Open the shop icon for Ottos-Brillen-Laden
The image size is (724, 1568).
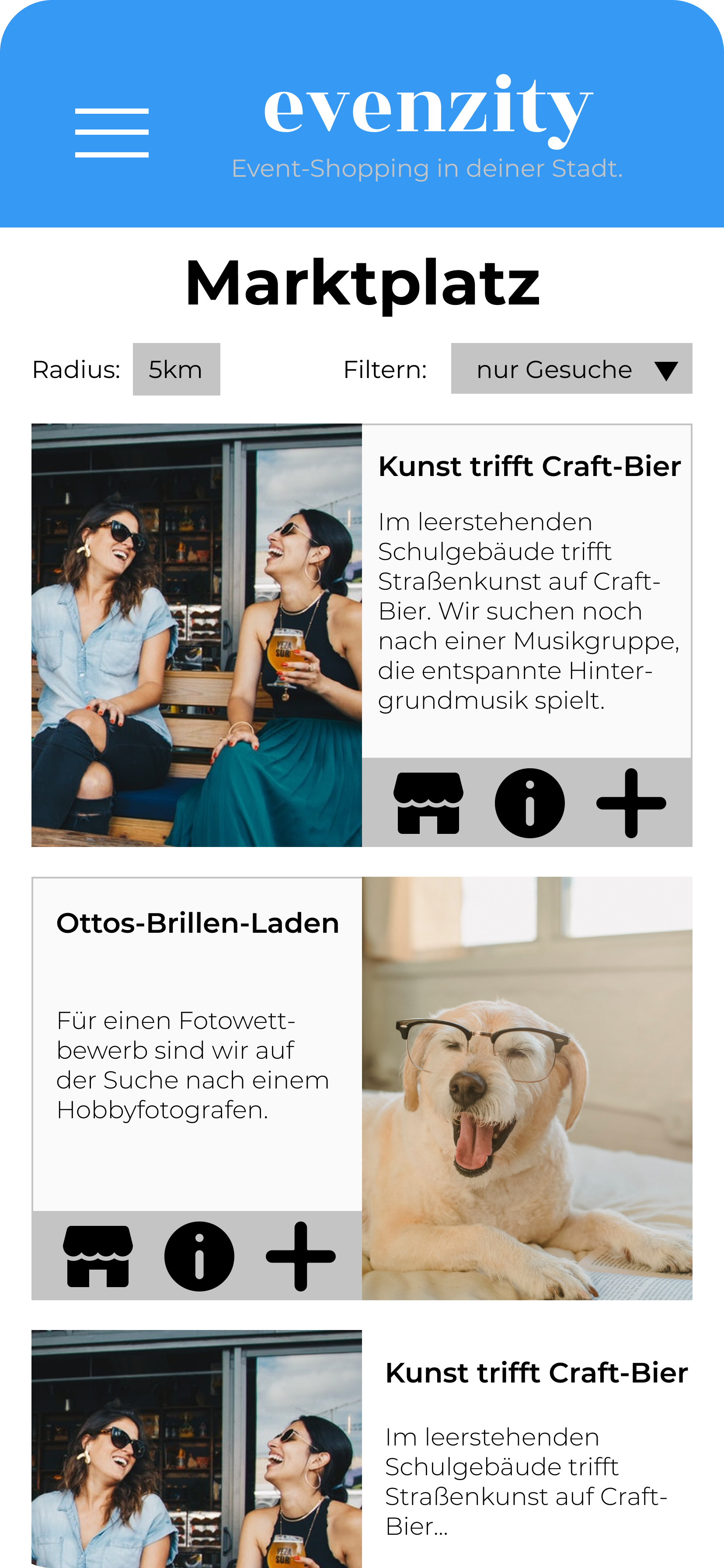[x=98, y=1256]
